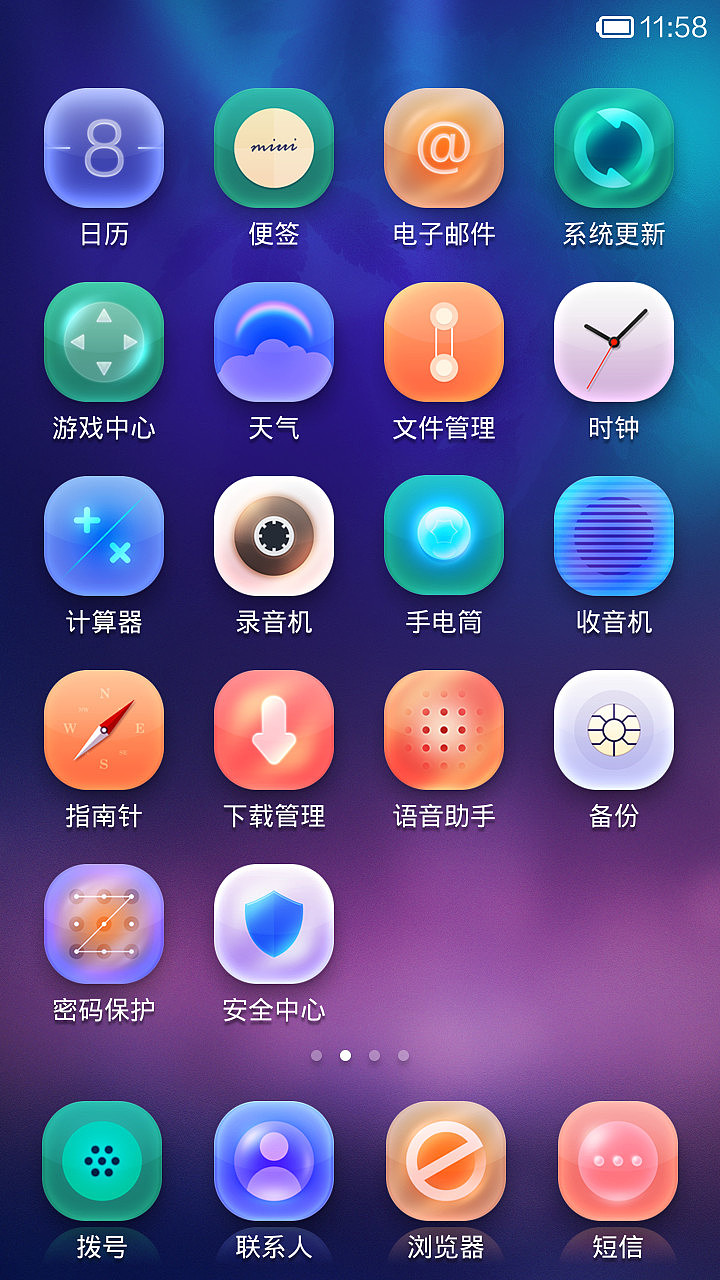Start the 录音机 recorder app
The width and height of the screenshot is (720, 1280).
(x=274, y=536)
